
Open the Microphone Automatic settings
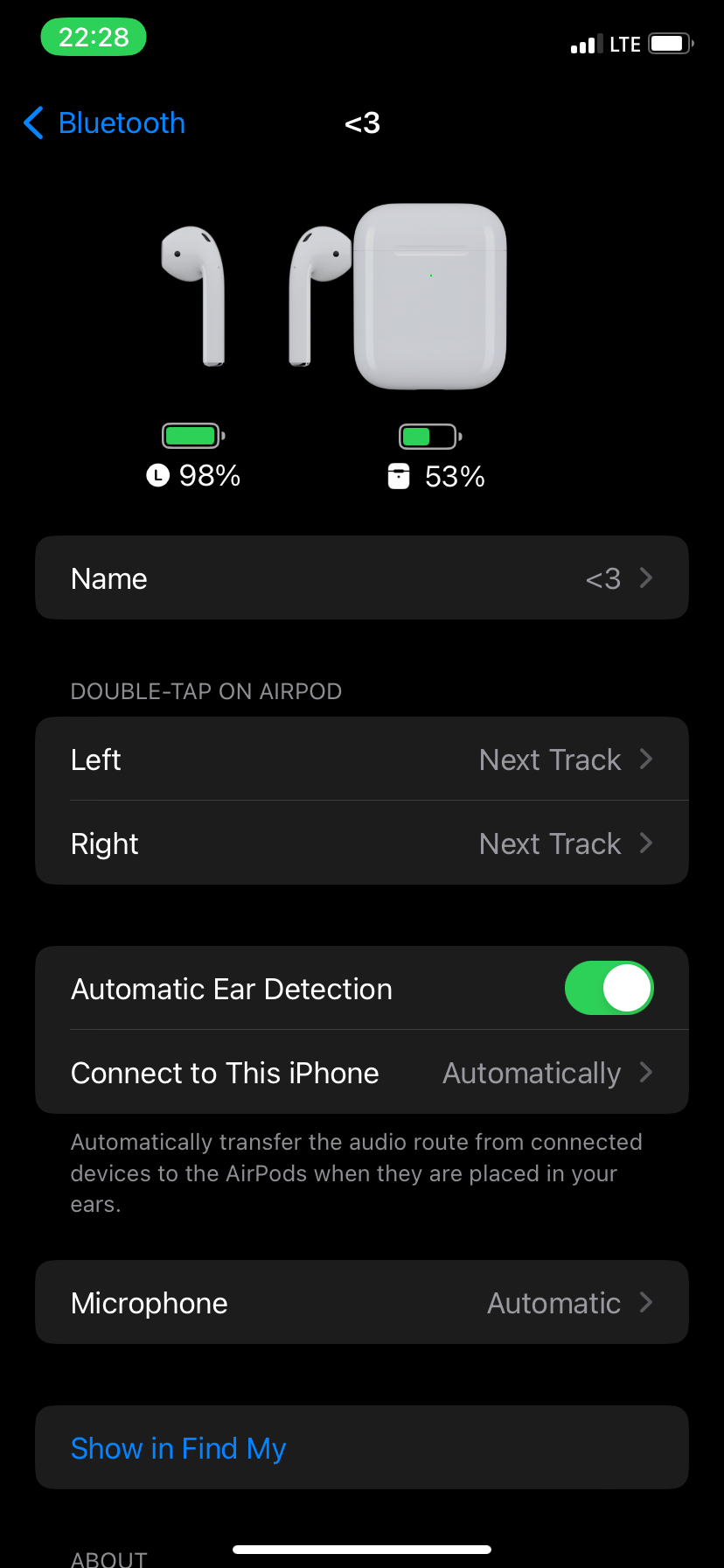[362, 1303]
